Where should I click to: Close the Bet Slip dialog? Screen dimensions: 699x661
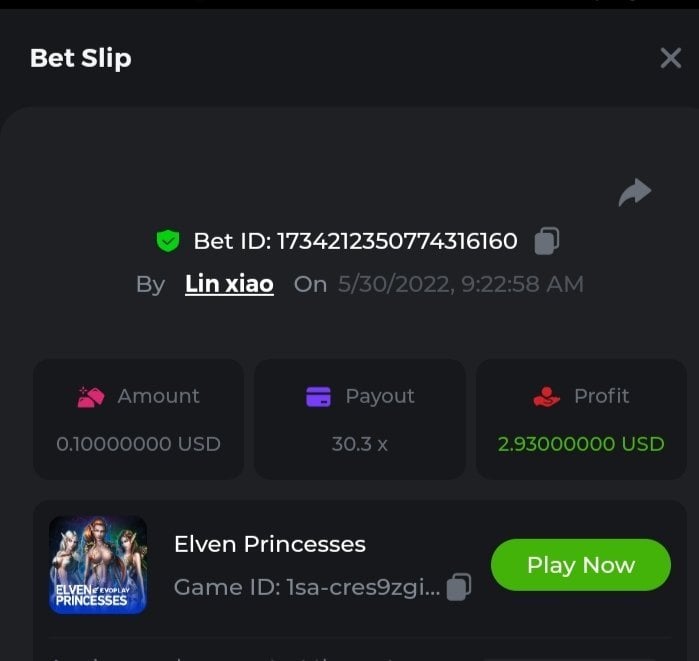pyautogui.click(x=671, y=58)
